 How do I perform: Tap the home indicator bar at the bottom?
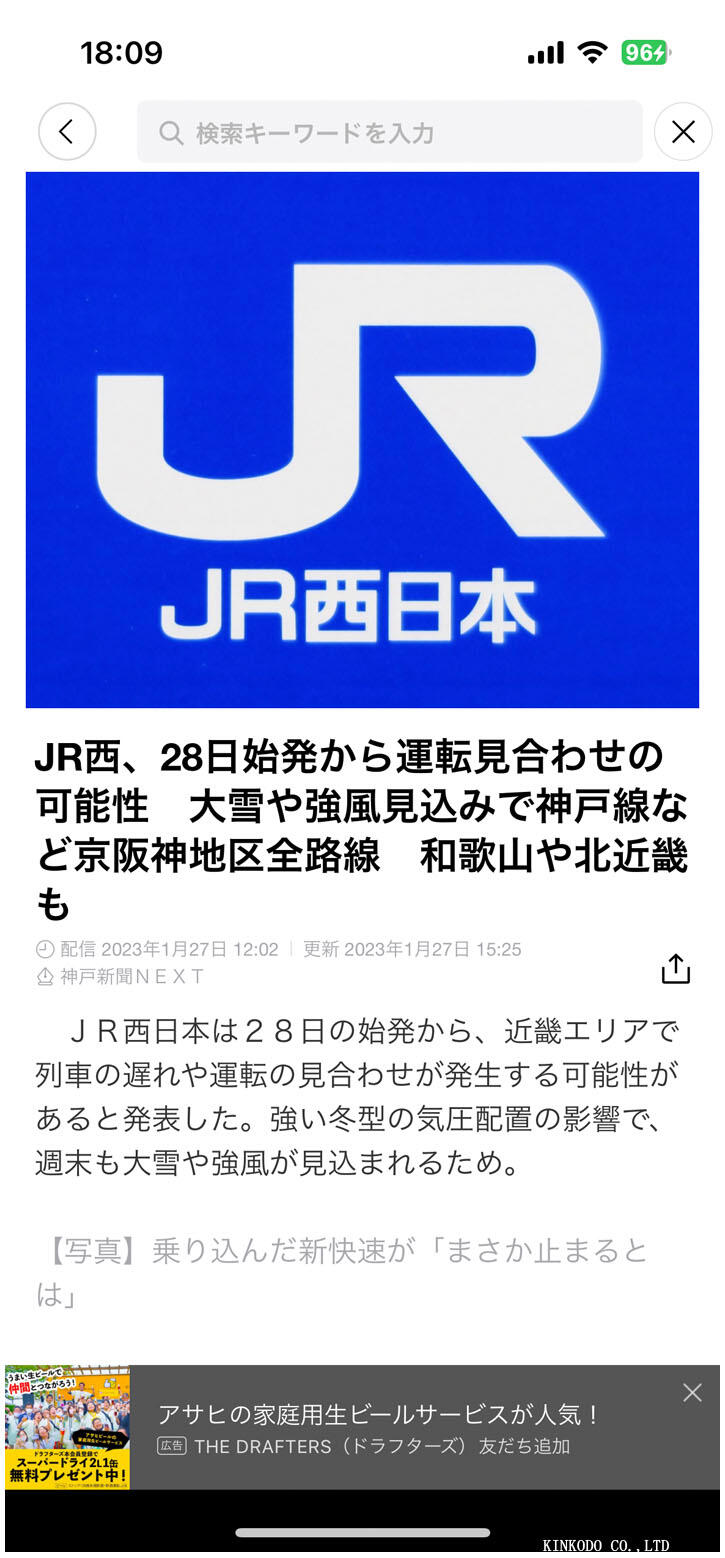click(362, 1531)
